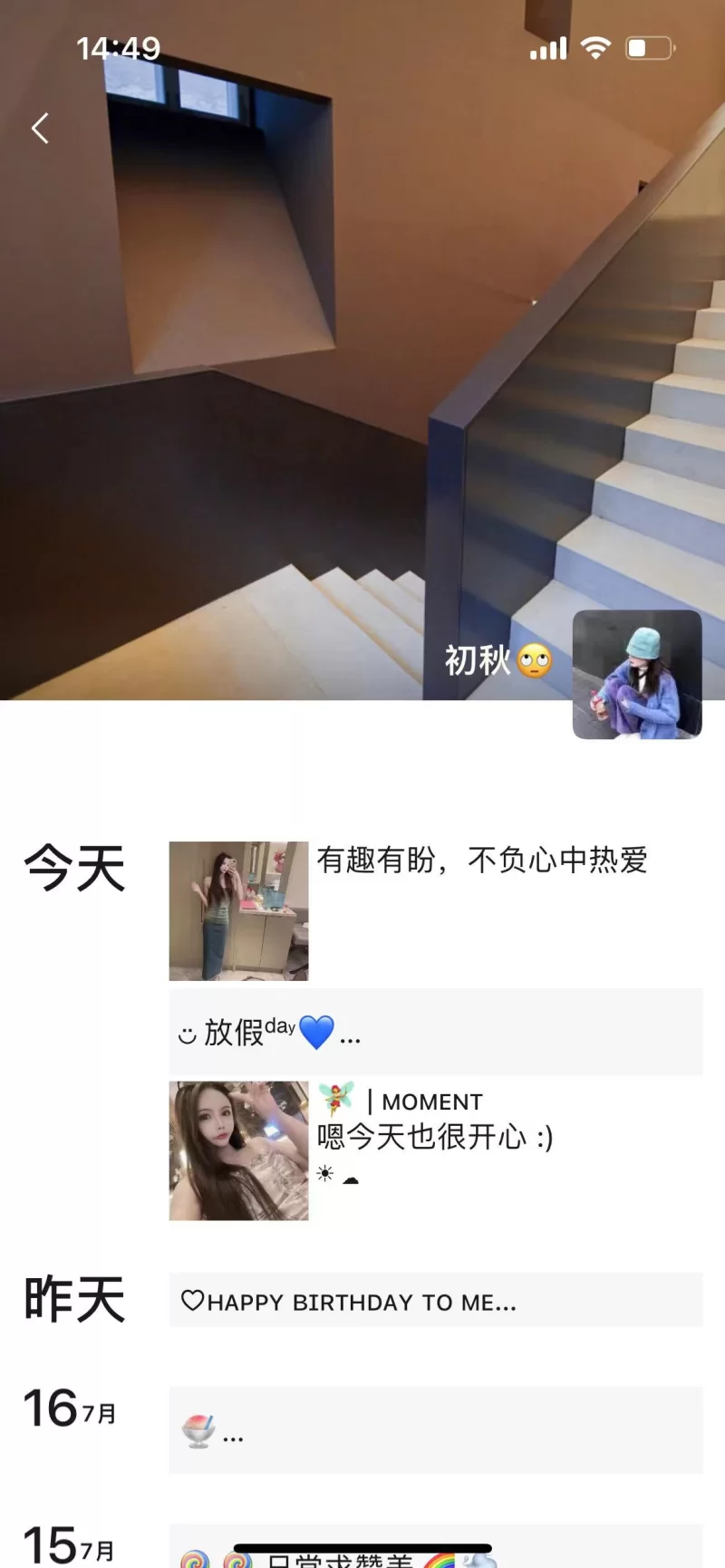The height and width of the screenshot is (1568, 725).
Task: Open the July 15 lollipop post
Action: (435, 1551)
